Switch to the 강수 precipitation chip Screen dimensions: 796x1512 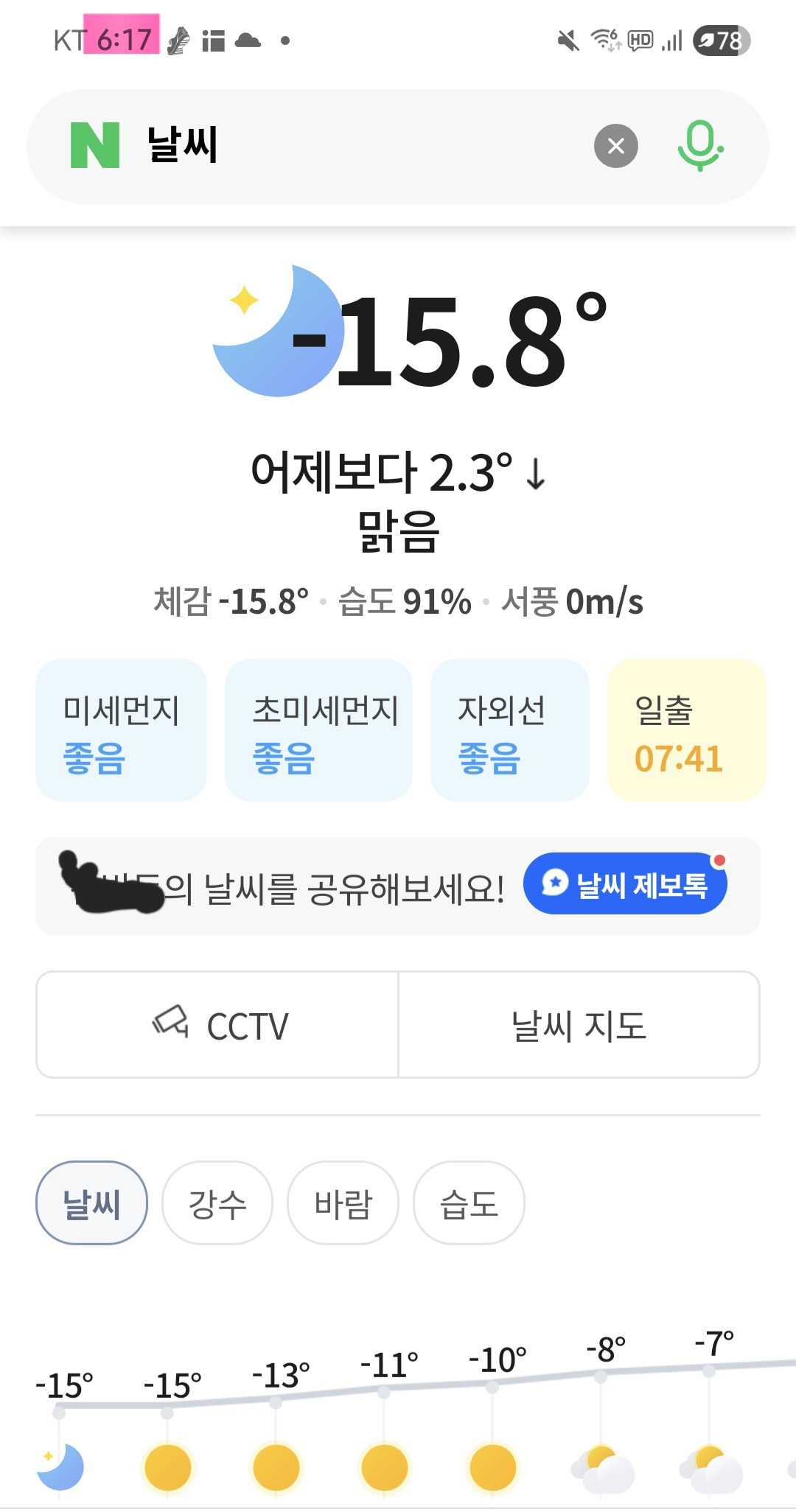(x=217, y=1203)
